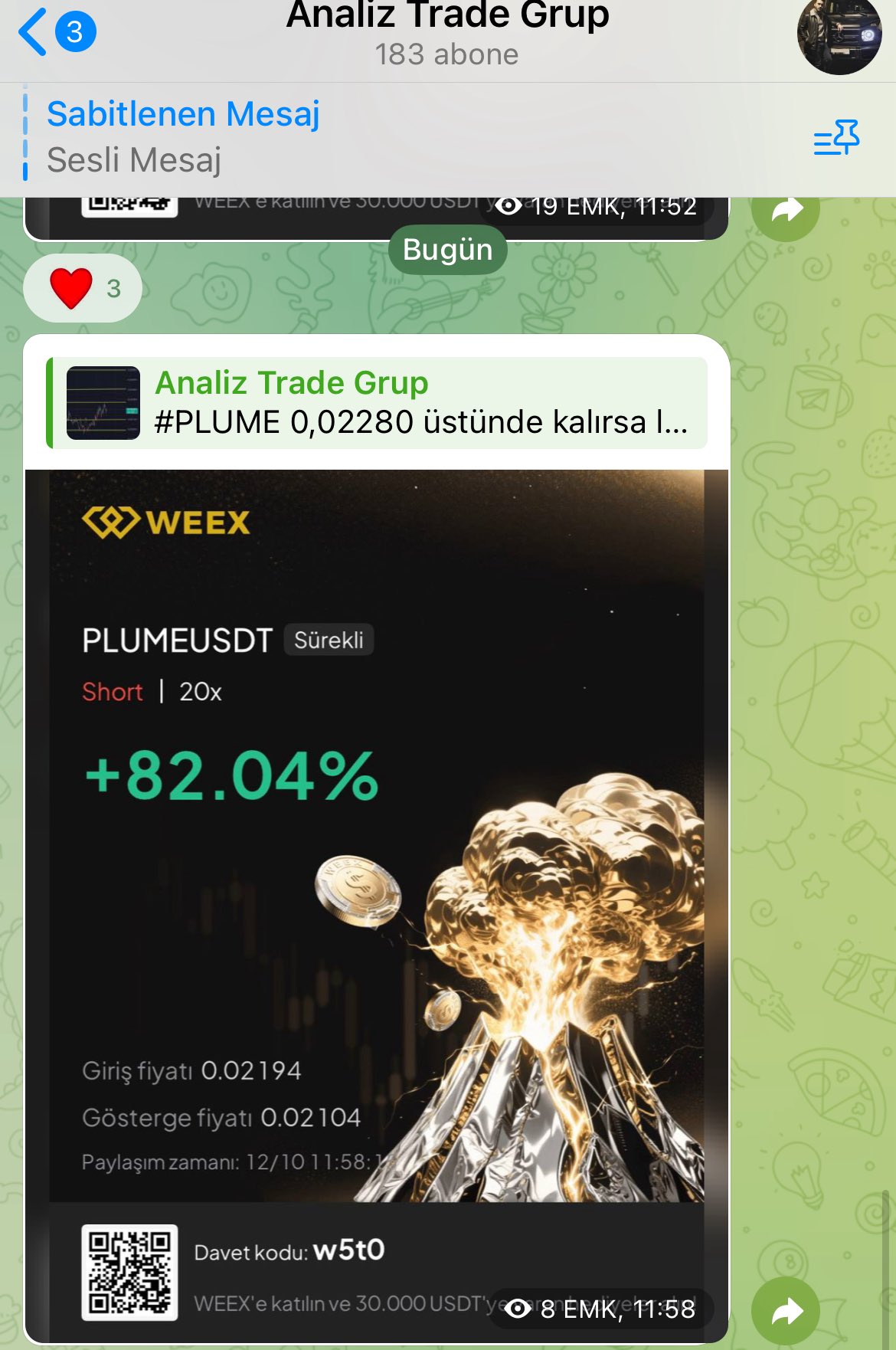Open Analiz Trade Grup channel info
Viewport: 896px width, 1350px height.
pyautogui.click(x=447, y=34)
